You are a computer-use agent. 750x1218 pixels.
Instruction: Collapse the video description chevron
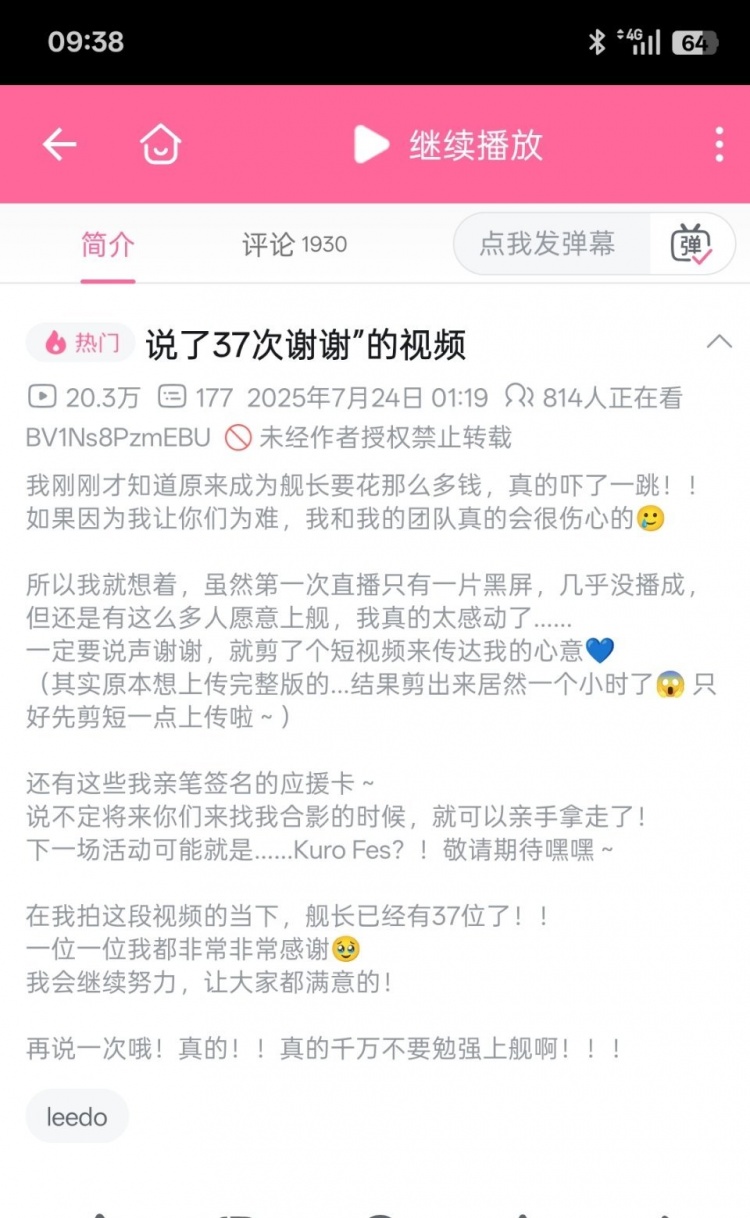coord(719,342)
